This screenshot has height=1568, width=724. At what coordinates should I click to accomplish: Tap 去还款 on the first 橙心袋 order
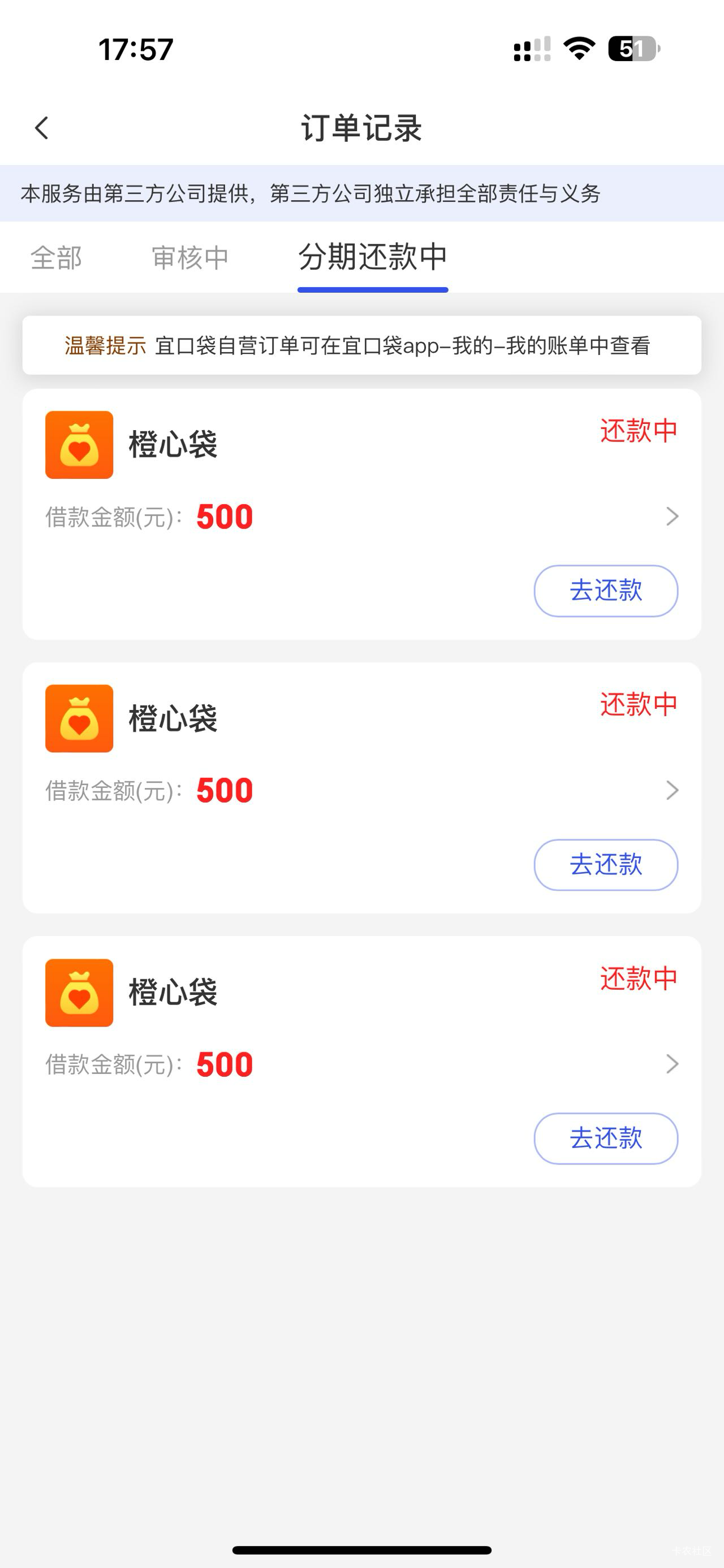[605, 591]
